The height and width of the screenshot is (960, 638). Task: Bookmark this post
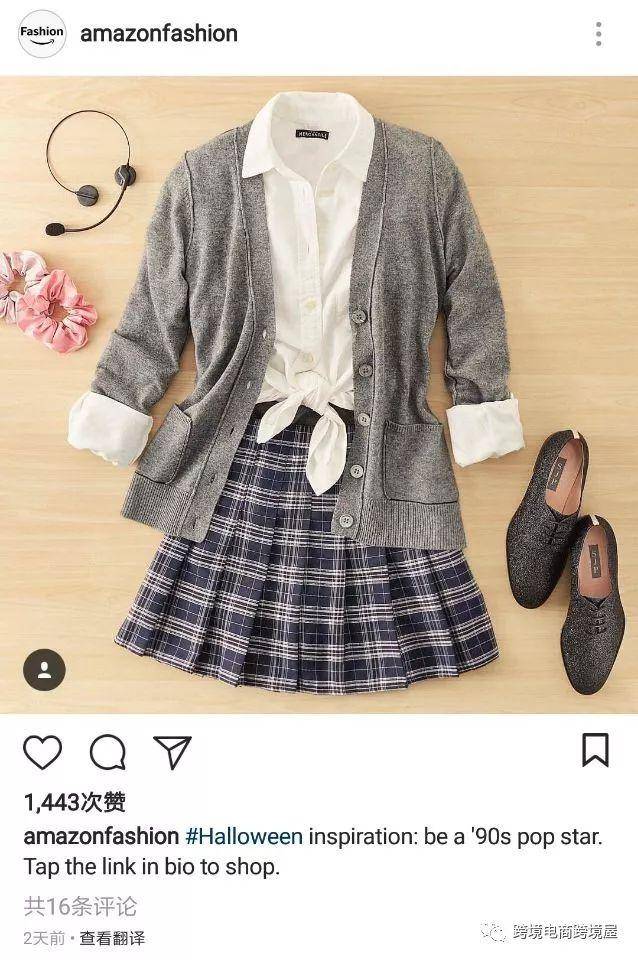595,750
